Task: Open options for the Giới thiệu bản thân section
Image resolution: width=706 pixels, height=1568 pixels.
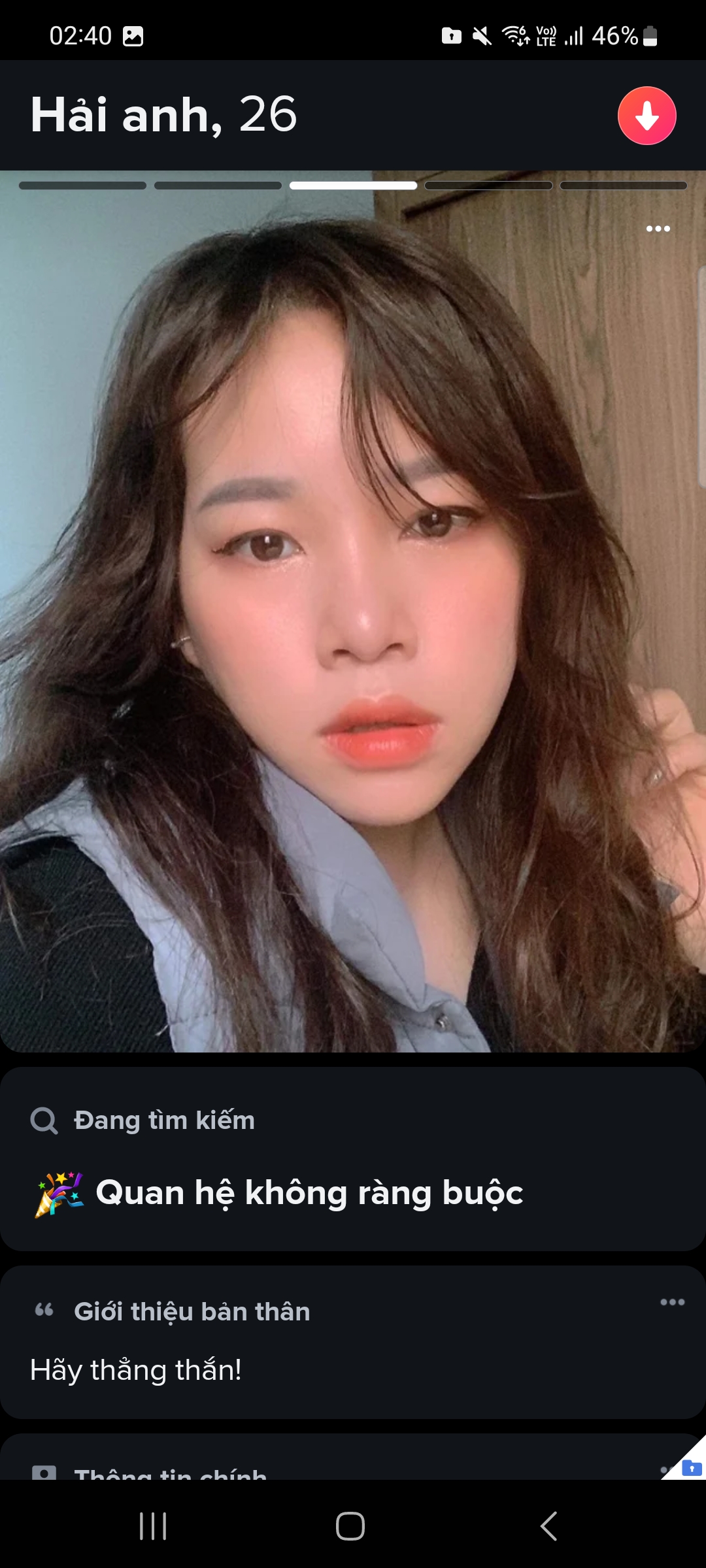Action: click(672, 1302)
